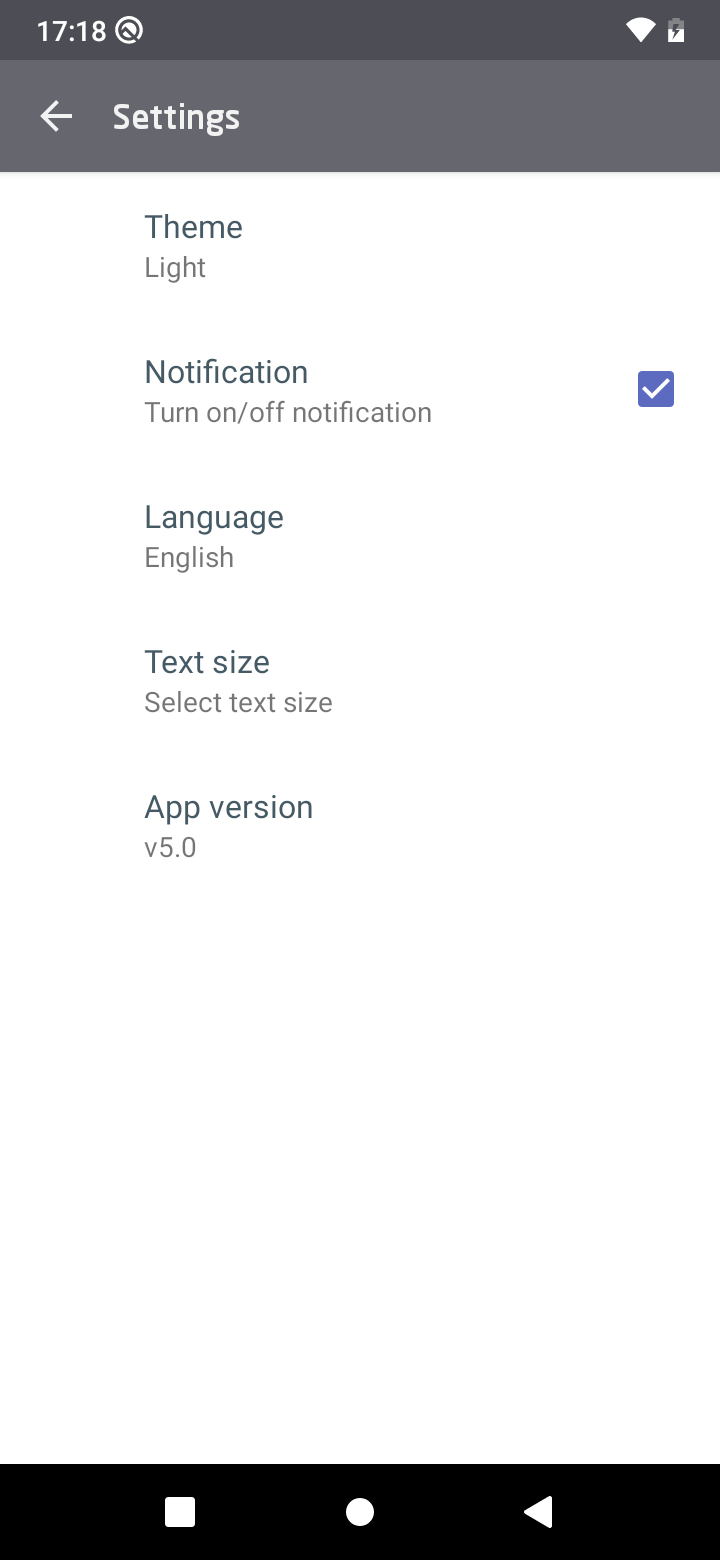The height and width of the screenshot is (1560, 720).
Task: Uncheck the Notification checkbox
Action: click(656, 389)
